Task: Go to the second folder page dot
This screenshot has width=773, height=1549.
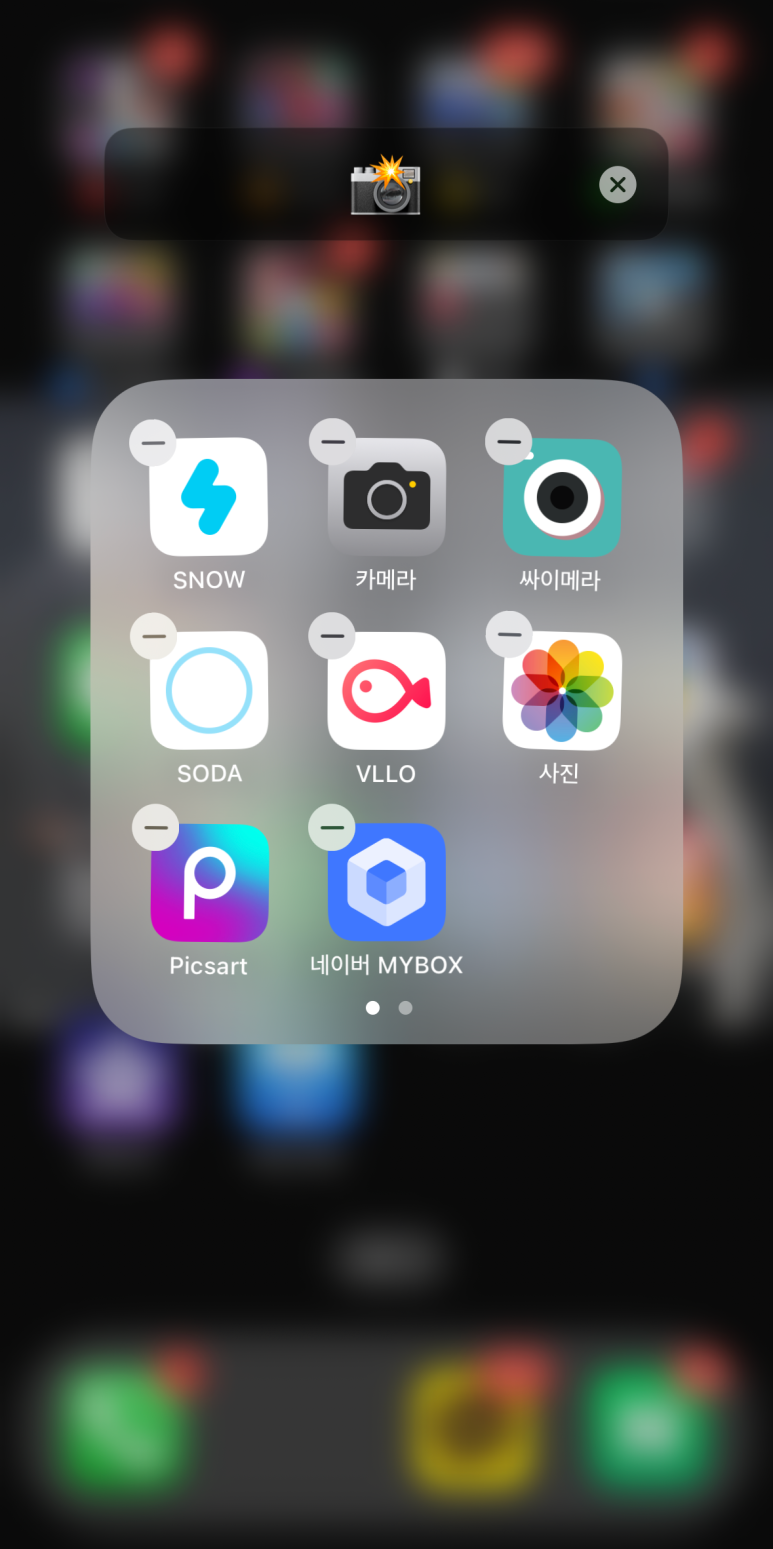Action: click(x=405, y=1008)
